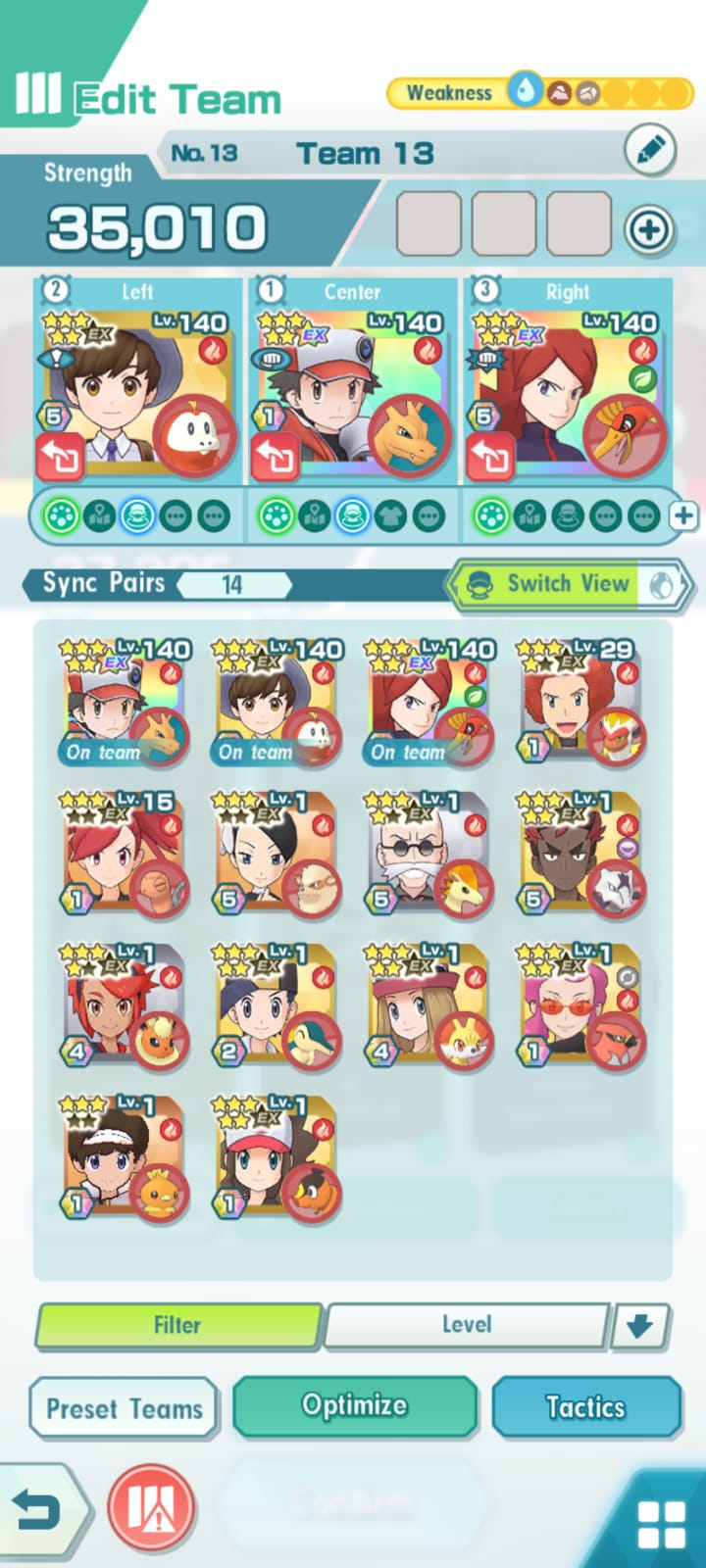Select the Lv. 29 sync pair with Infernape

pyautogui.click(x=580, y=702)
